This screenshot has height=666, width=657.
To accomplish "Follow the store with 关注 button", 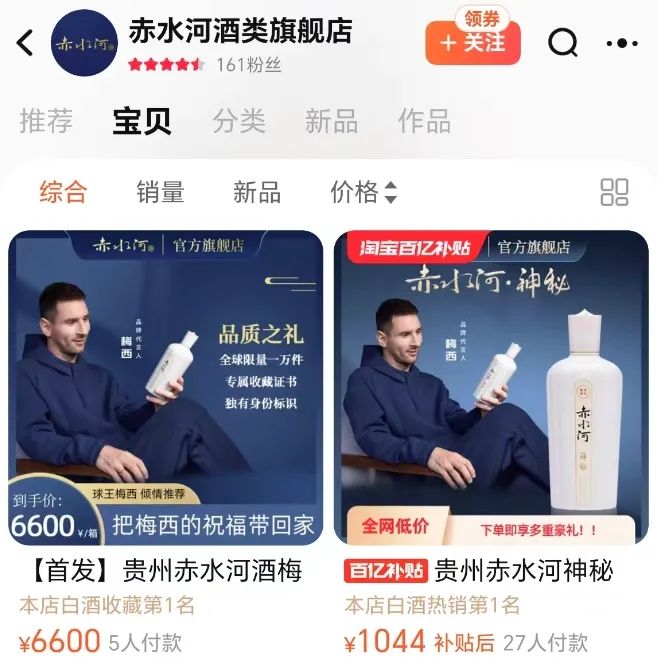I will pyautogui.click(x=473, y=43).
